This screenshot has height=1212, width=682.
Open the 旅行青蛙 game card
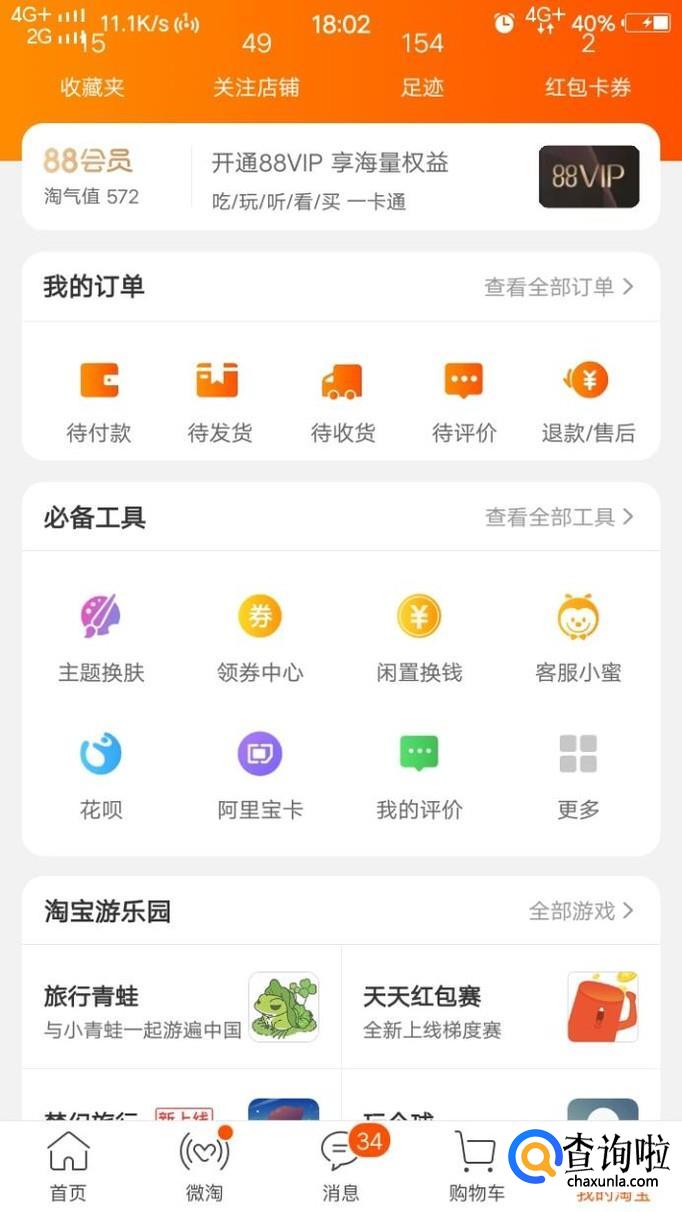[181, 1007]
